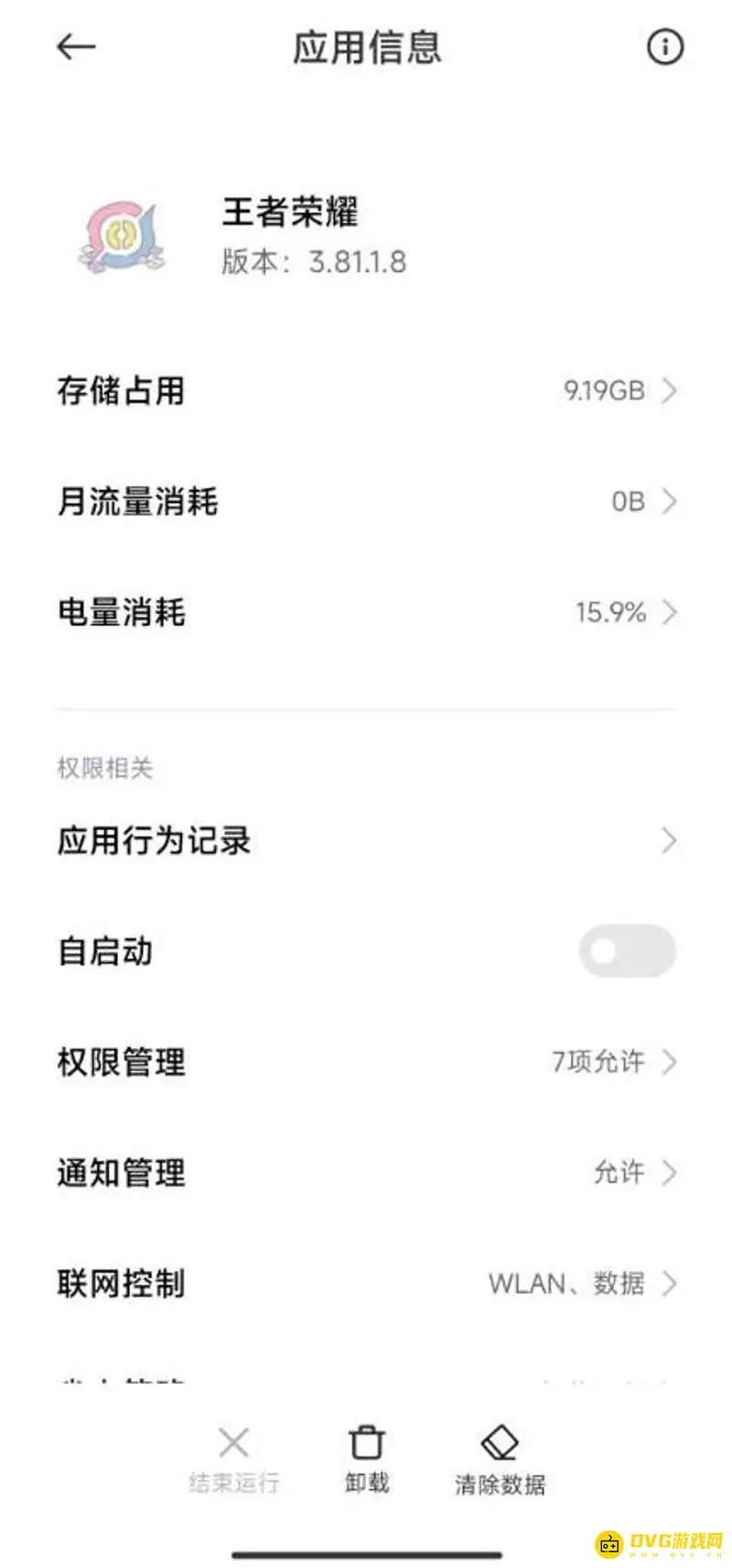Click the back arrow to exit app info
The width and height of the screenshot is (732, 1568).
click(x=76, y=46)
